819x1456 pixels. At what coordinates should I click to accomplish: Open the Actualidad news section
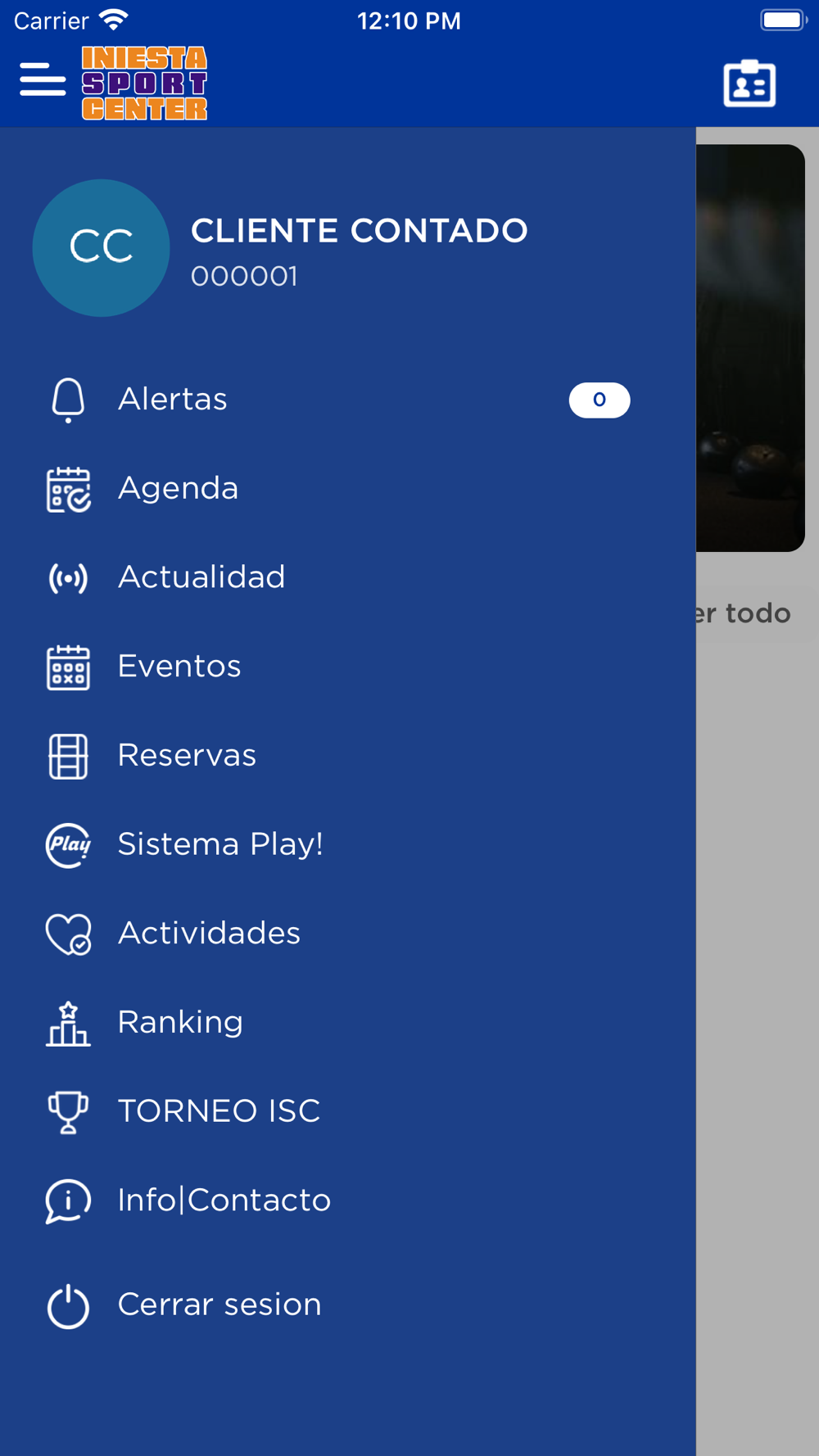click(x=348, y=578)
